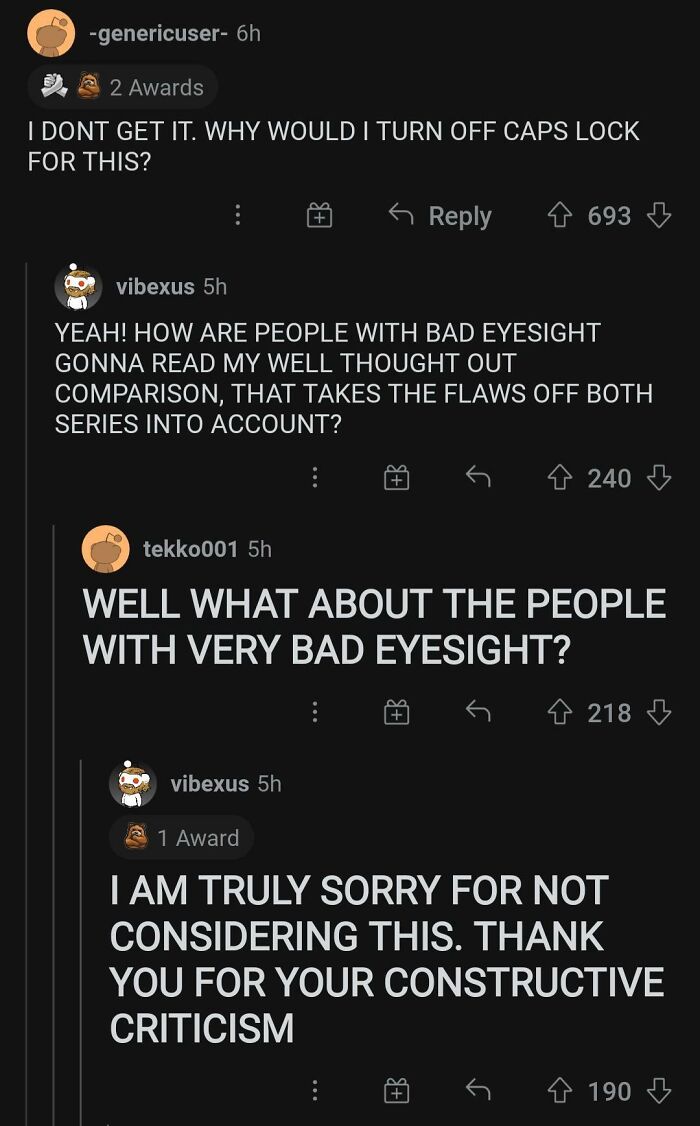Downvote -genericuser-'s comment with 693 points
Screen dimensions: 700x1126
tap(658, 215)
